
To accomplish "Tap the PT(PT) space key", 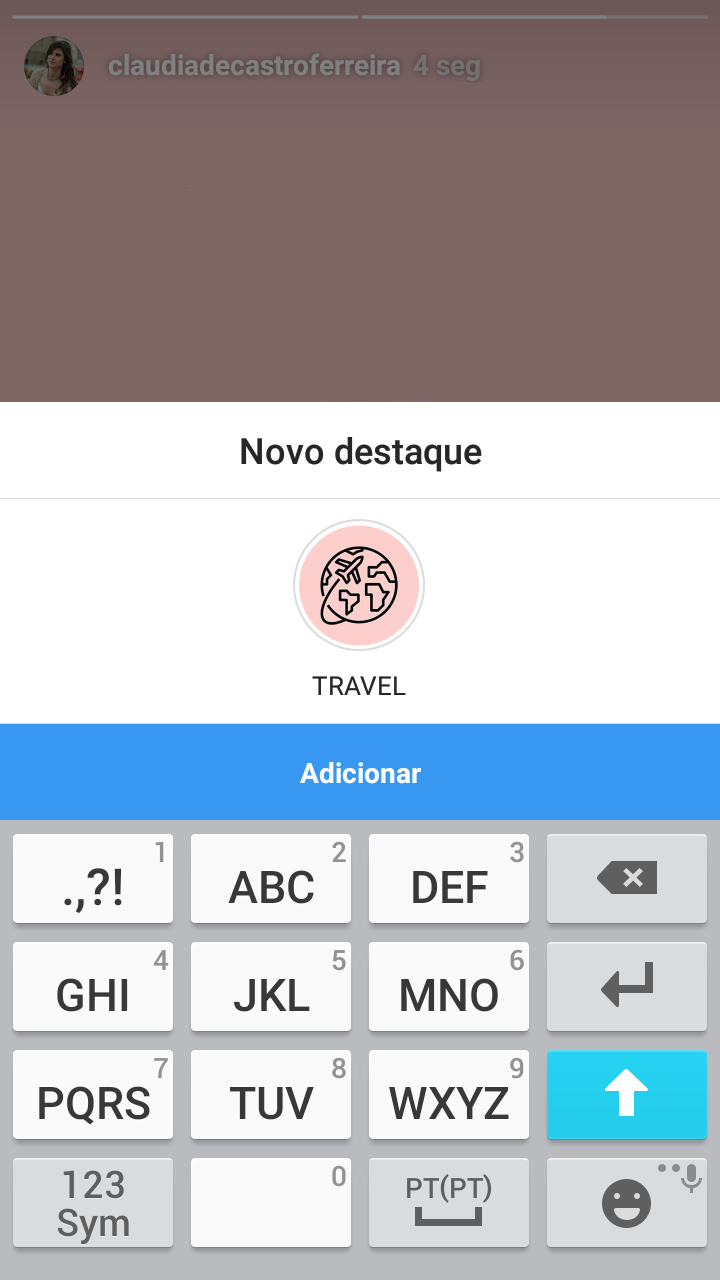I will pos(449,1202).
